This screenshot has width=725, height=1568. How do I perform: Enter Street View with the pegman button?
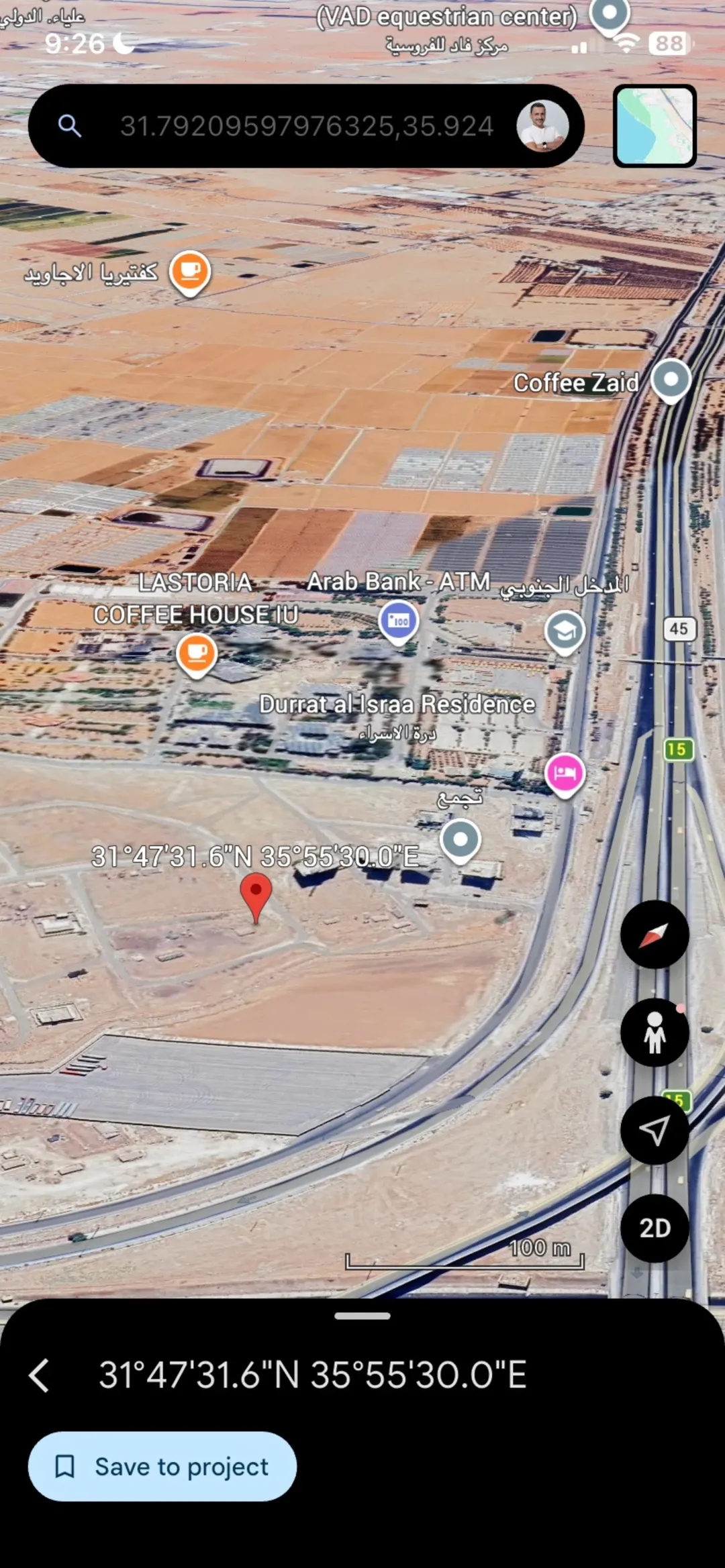point(655,1033)
